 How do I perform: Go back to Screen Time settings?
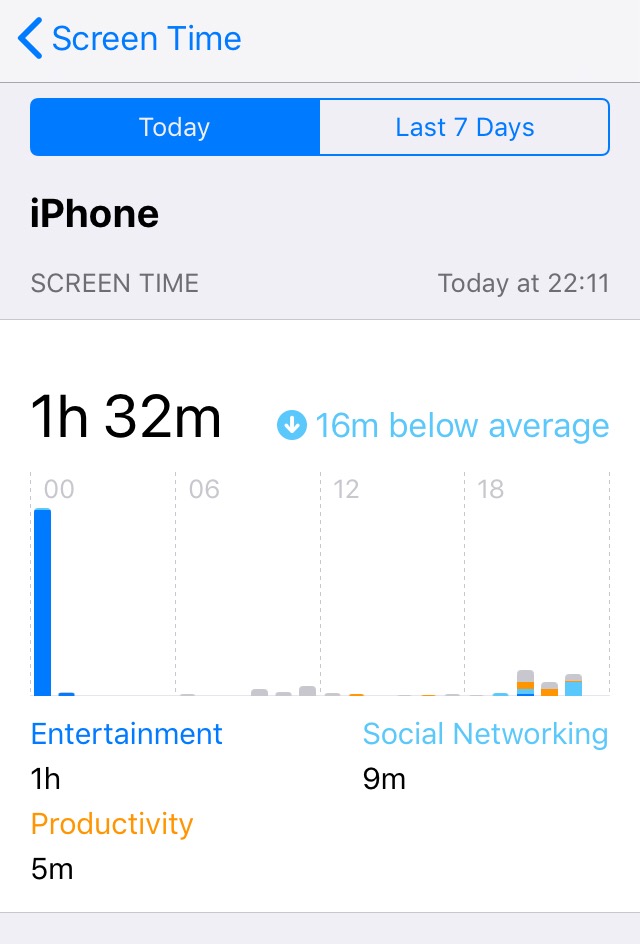point(130,39)
